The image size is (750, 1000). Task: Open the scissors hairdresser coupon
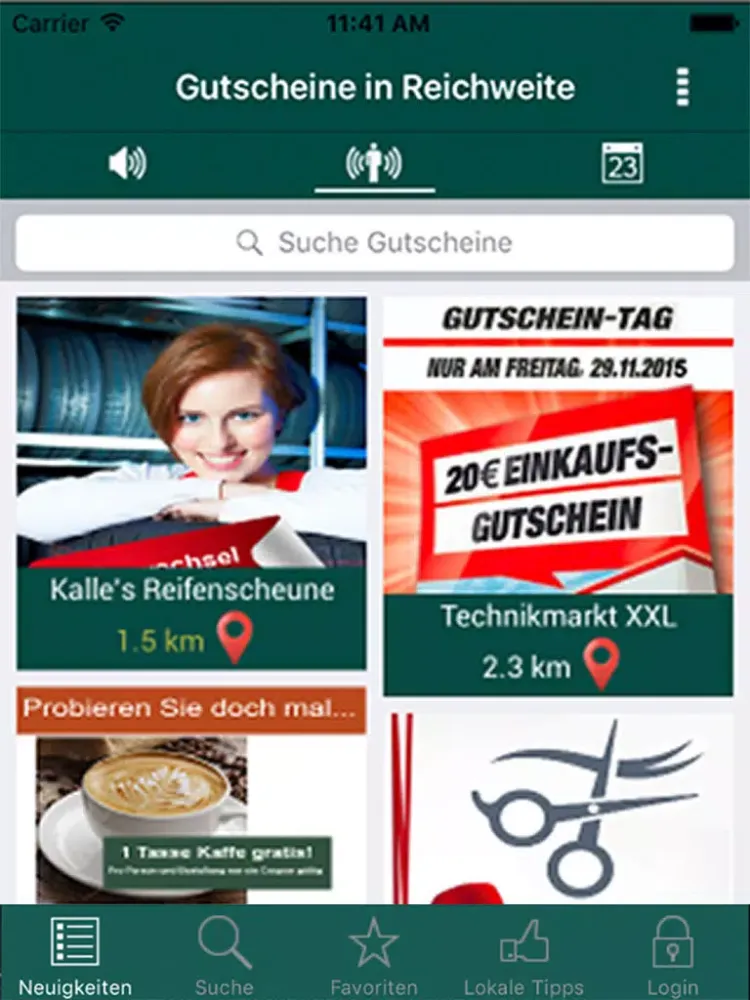coord(557,800)
